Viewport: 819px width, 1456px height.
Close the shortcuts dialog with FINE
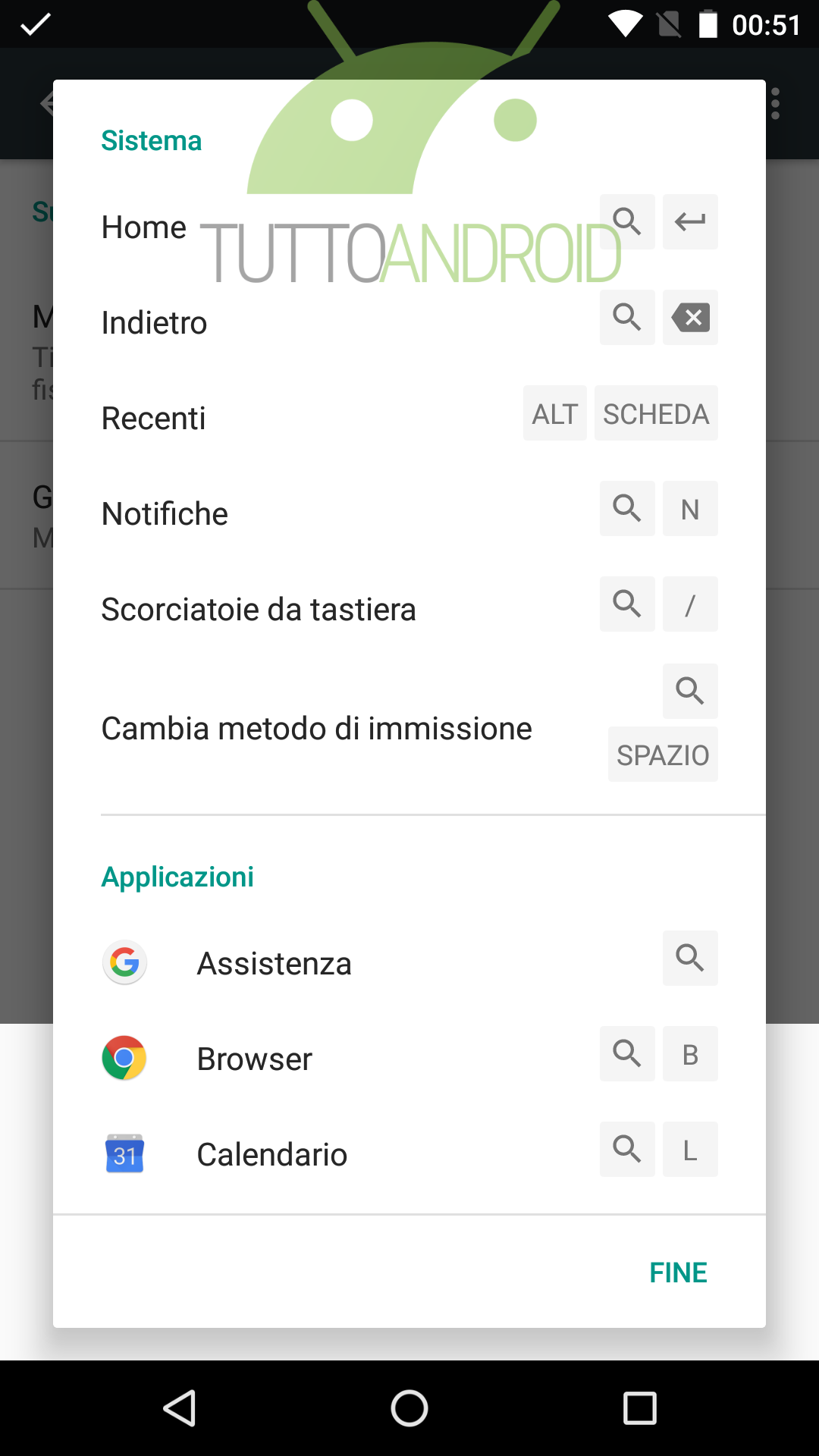coord(678,1272)
